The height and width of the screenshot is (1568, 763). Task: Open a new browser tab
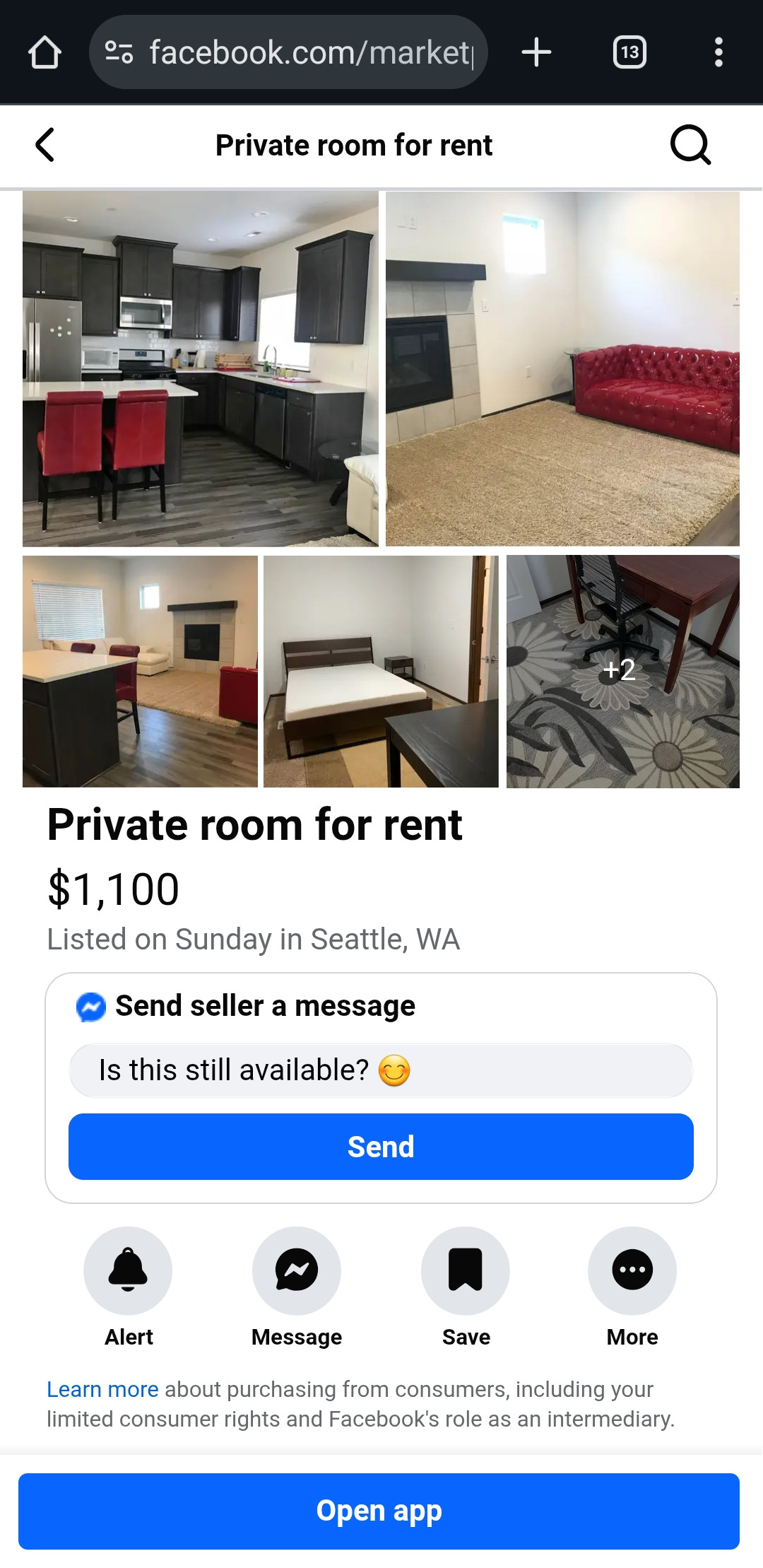(536, 52)
